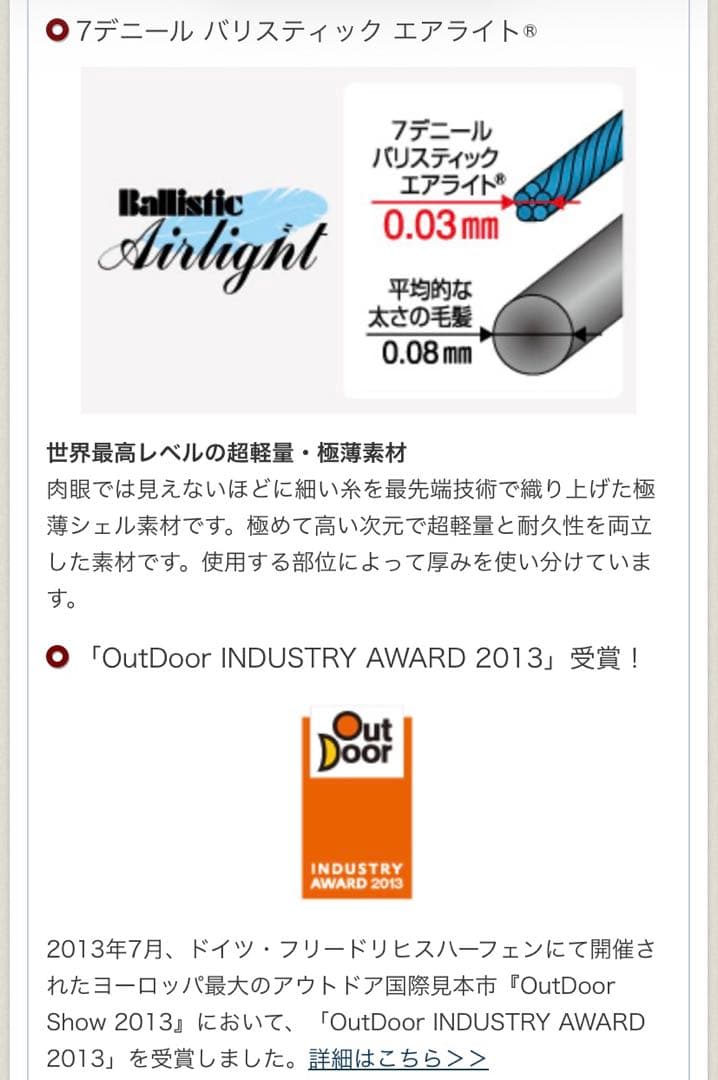The image size is (718, 1080).
Task: Open the 詳細はこちら>> details link
Action: pos(398,1058)
